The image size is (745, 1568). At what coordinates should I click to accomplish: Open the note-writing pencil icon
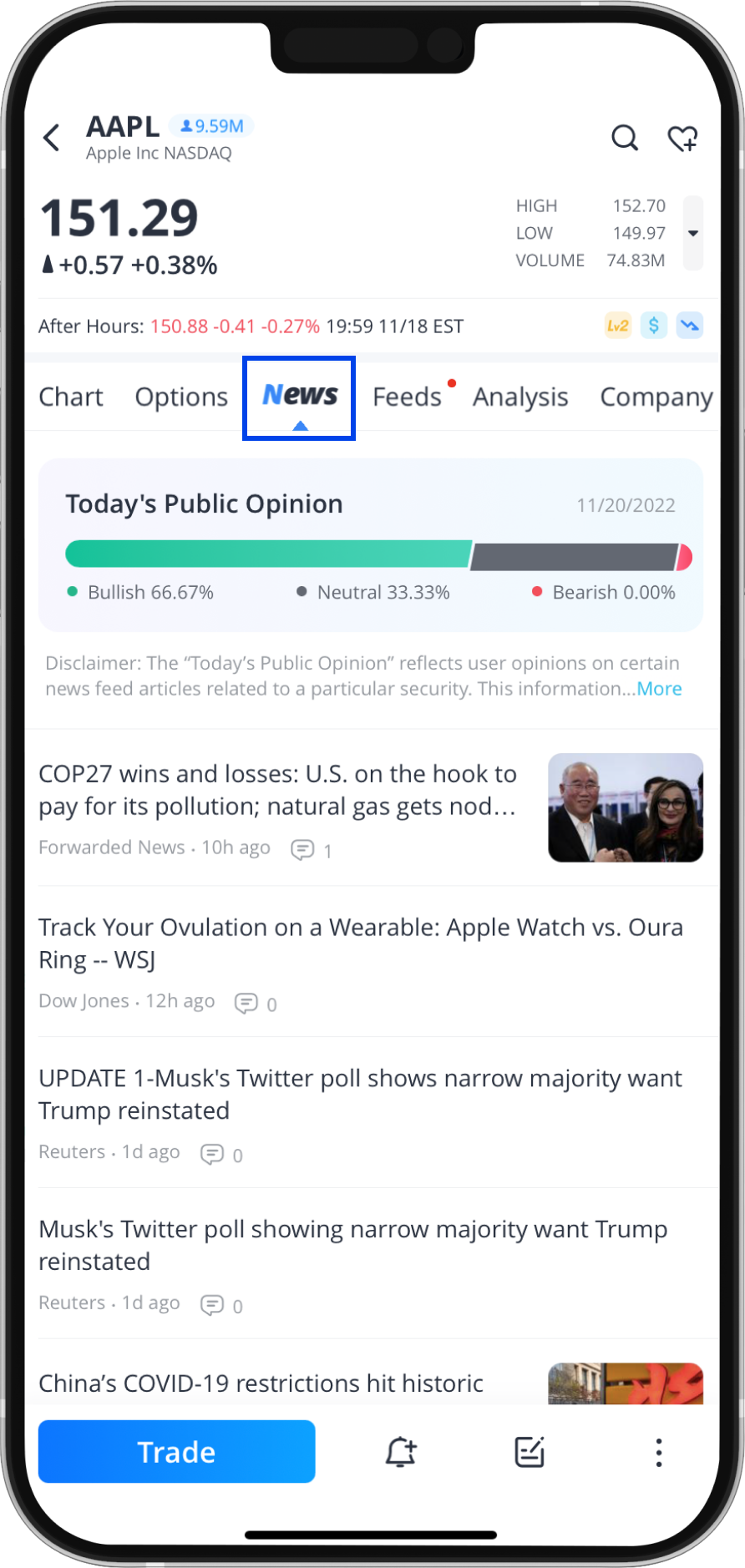pyautogui.click(x=530, y=1452)
